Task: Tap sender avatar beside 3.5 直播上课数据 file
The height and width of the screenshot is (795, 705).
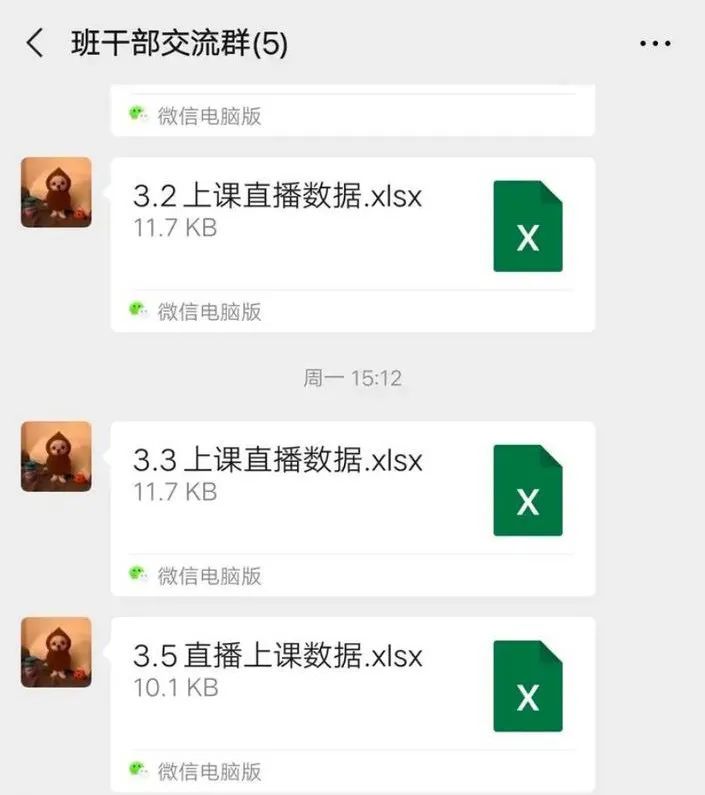Action: click(56, 652)
